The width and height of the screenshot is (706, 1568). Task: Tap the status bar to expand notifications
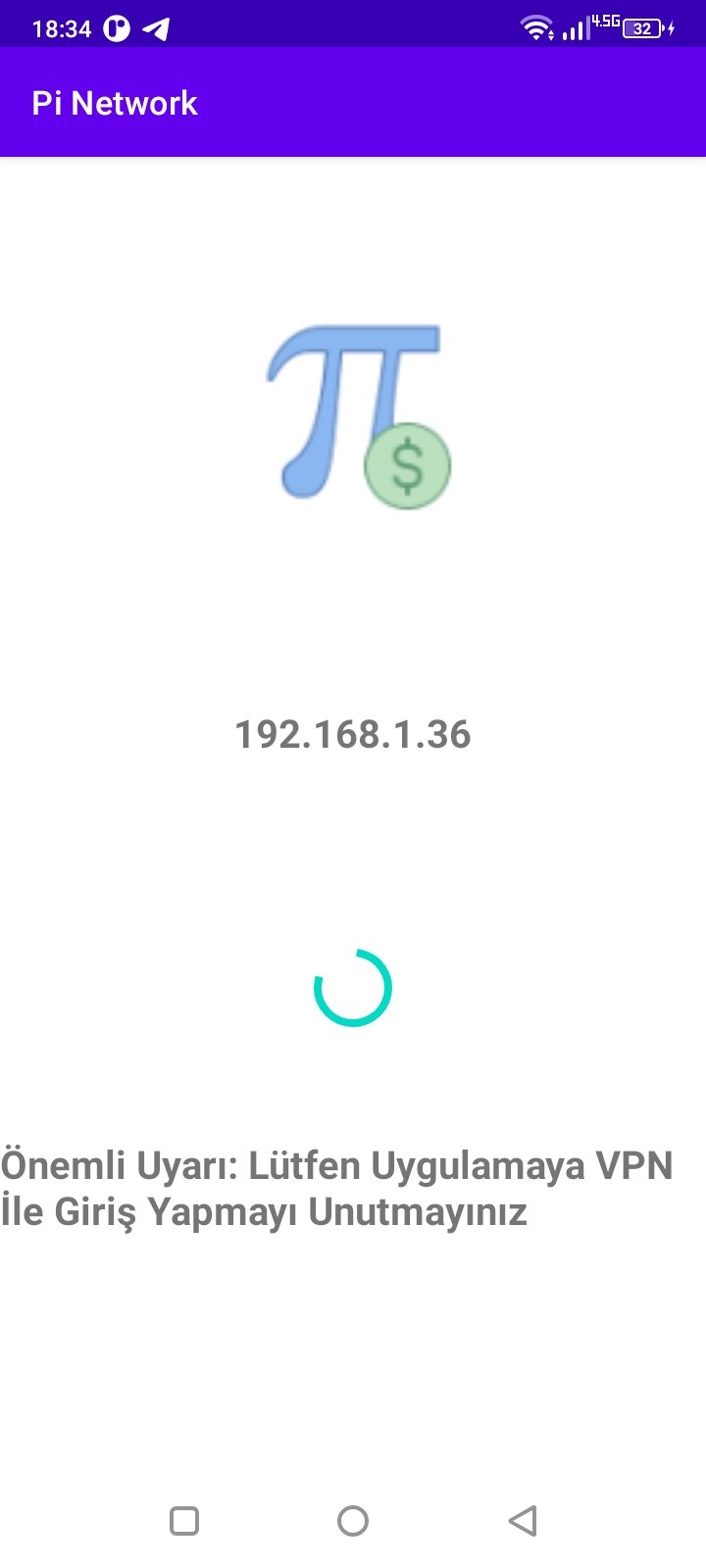(x=353, y=27)
